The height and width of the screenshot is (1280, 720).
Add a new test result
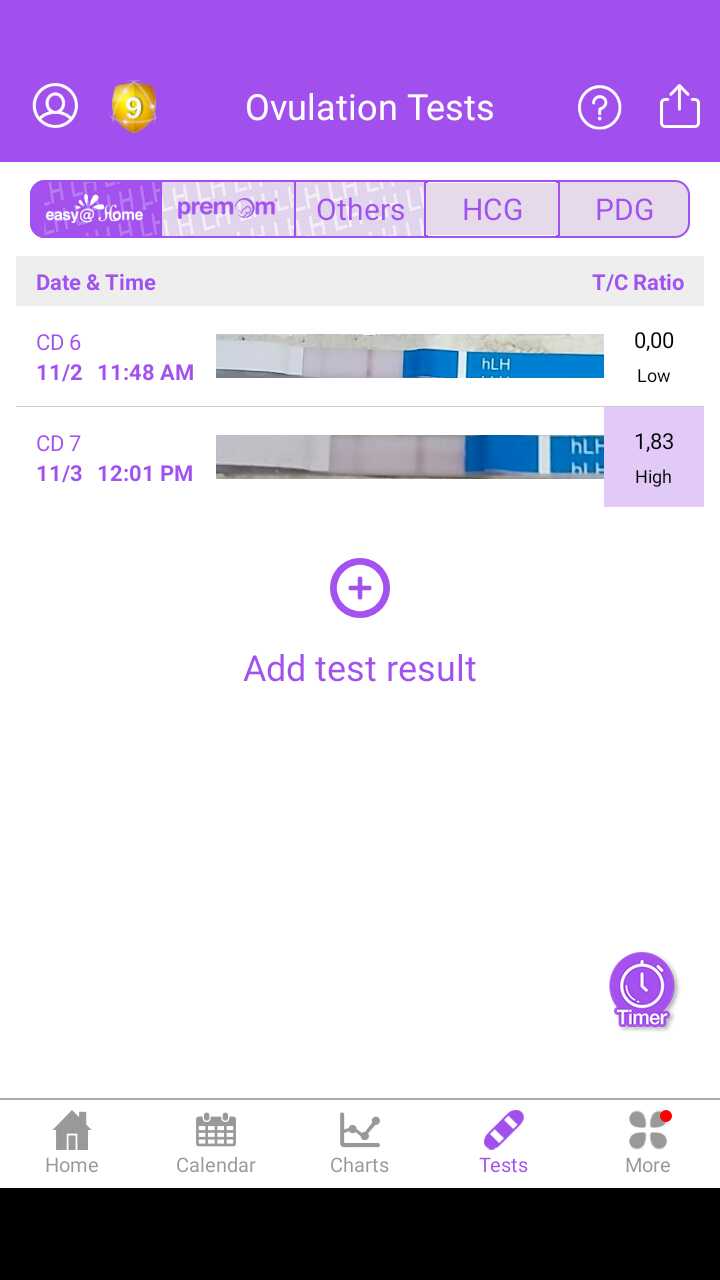click(360, 588)
